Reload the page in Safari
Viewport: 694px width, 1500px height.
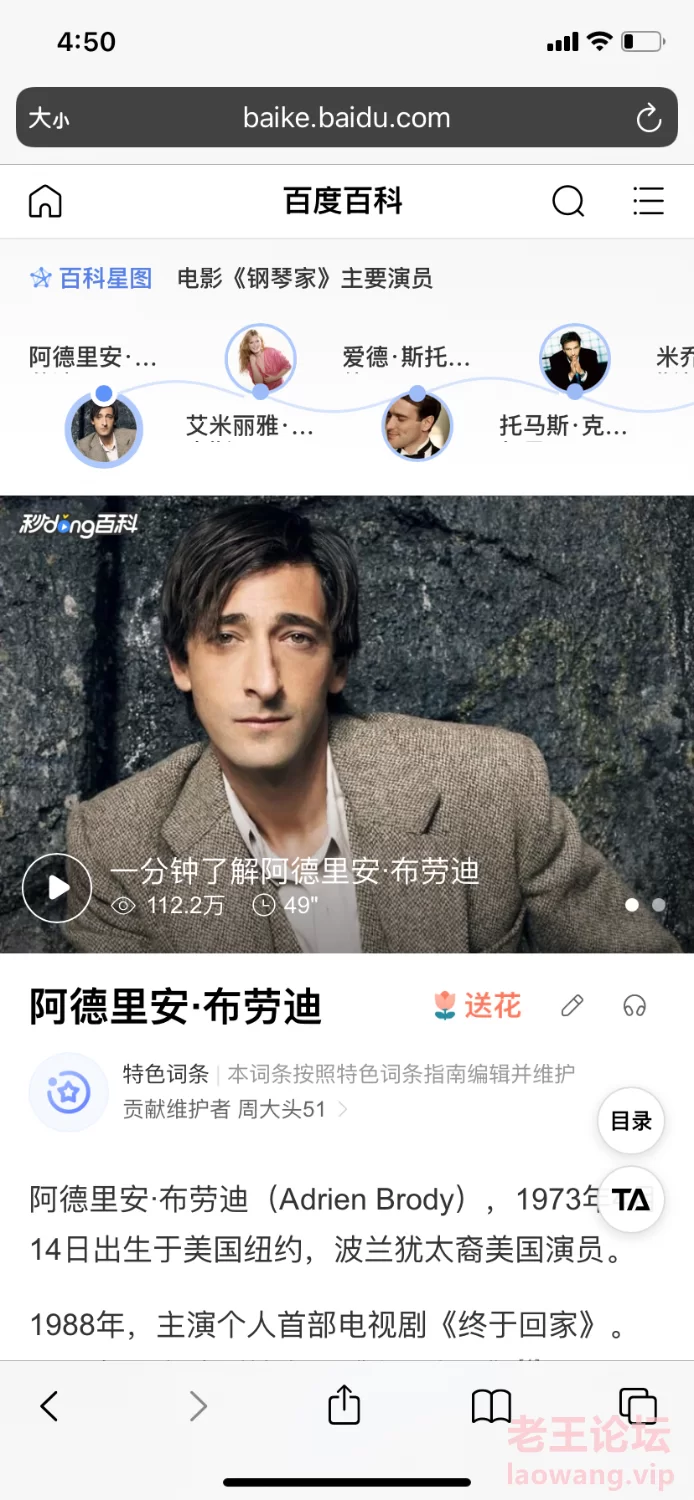coord(649,119)
